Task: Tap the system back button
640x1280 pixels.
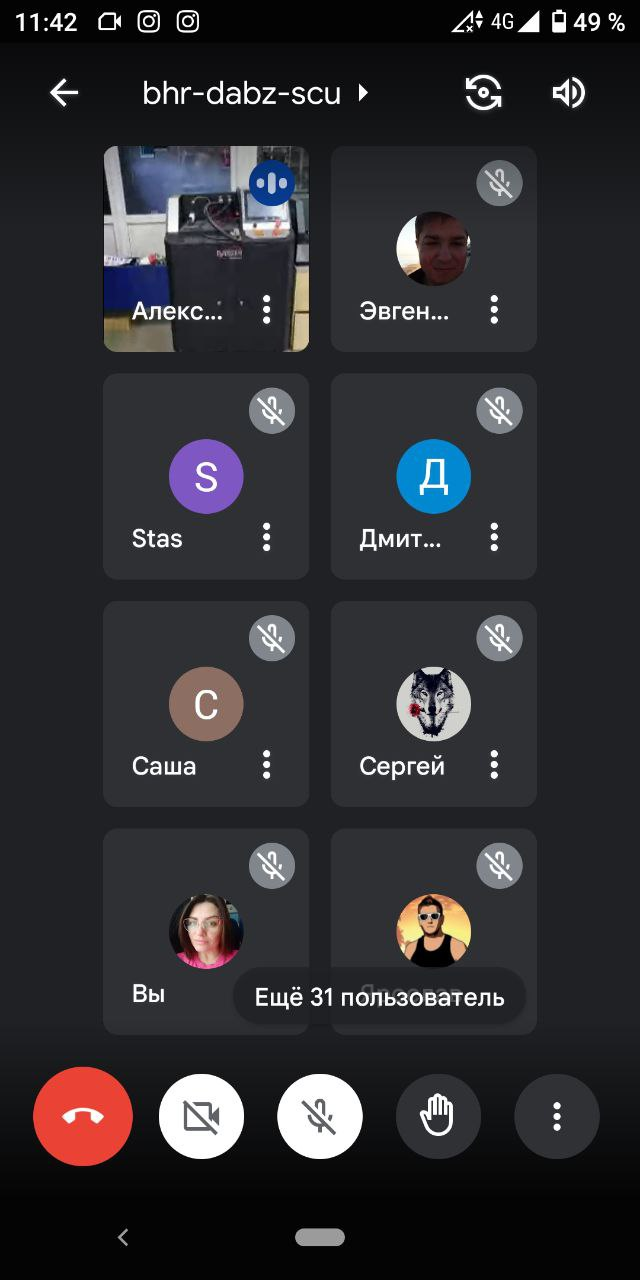Action: [x=123, y=1237]
